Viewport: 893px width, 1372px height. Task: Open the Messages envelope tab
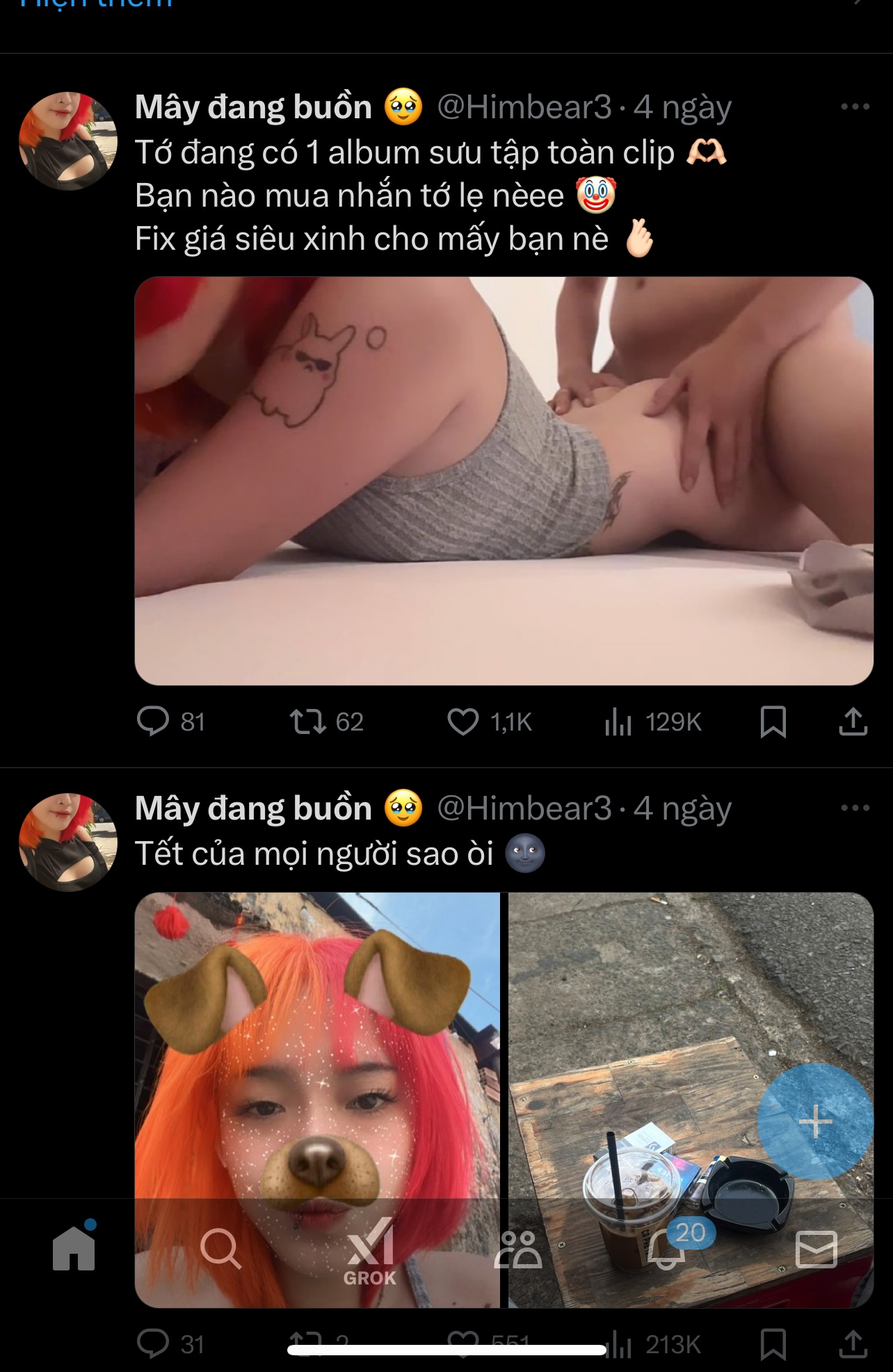coord(816,1249)
